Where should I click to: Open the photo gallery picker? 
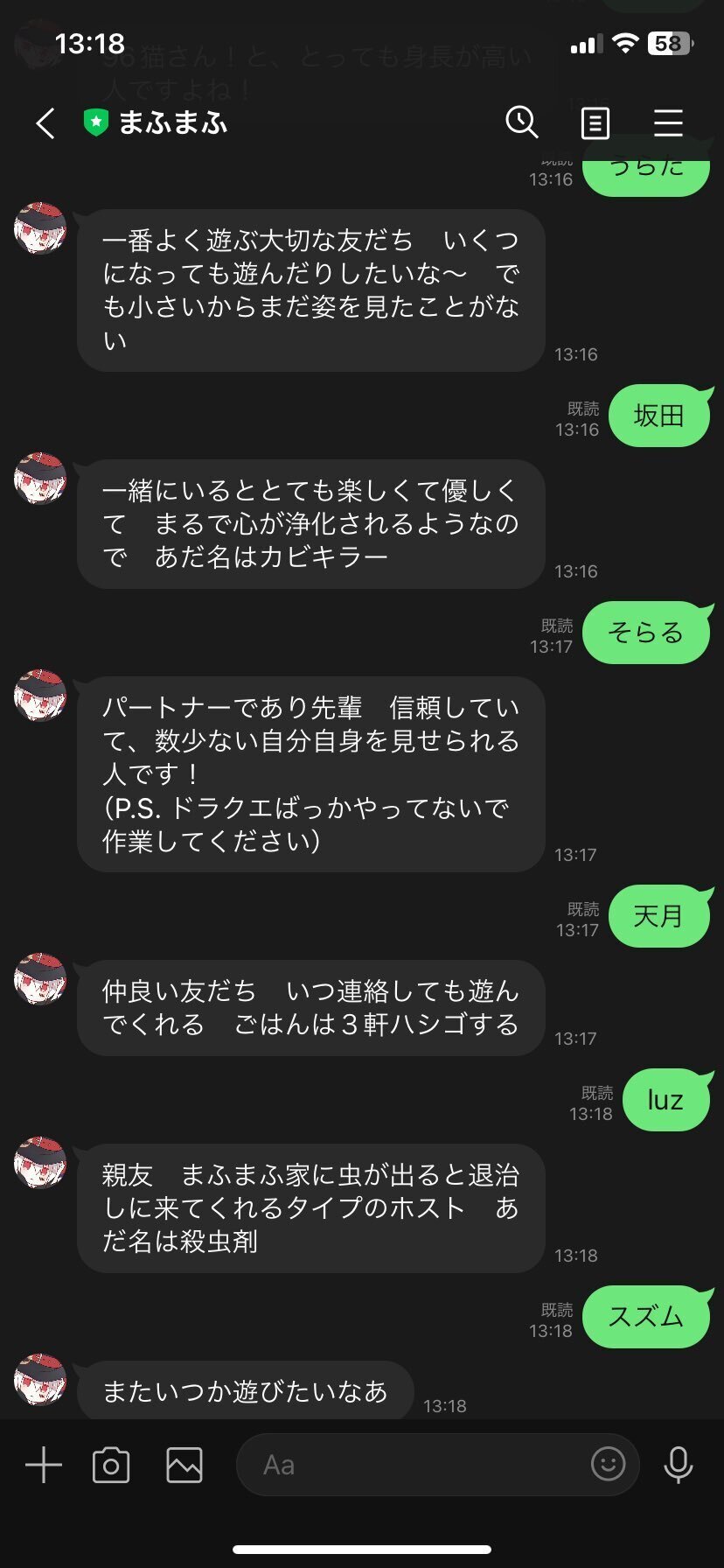click(x=184, y=1465)
